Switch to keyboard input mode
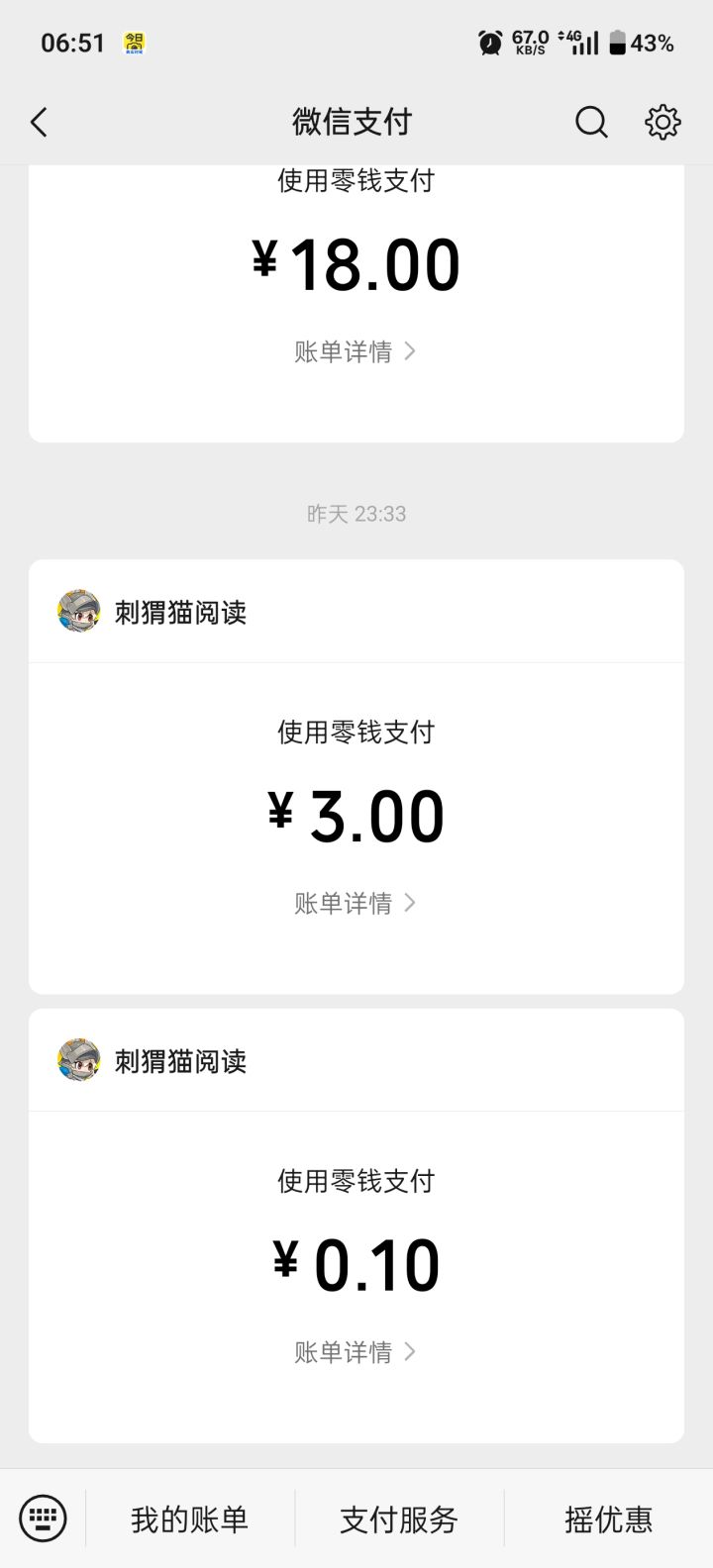 coord(44,1519)
